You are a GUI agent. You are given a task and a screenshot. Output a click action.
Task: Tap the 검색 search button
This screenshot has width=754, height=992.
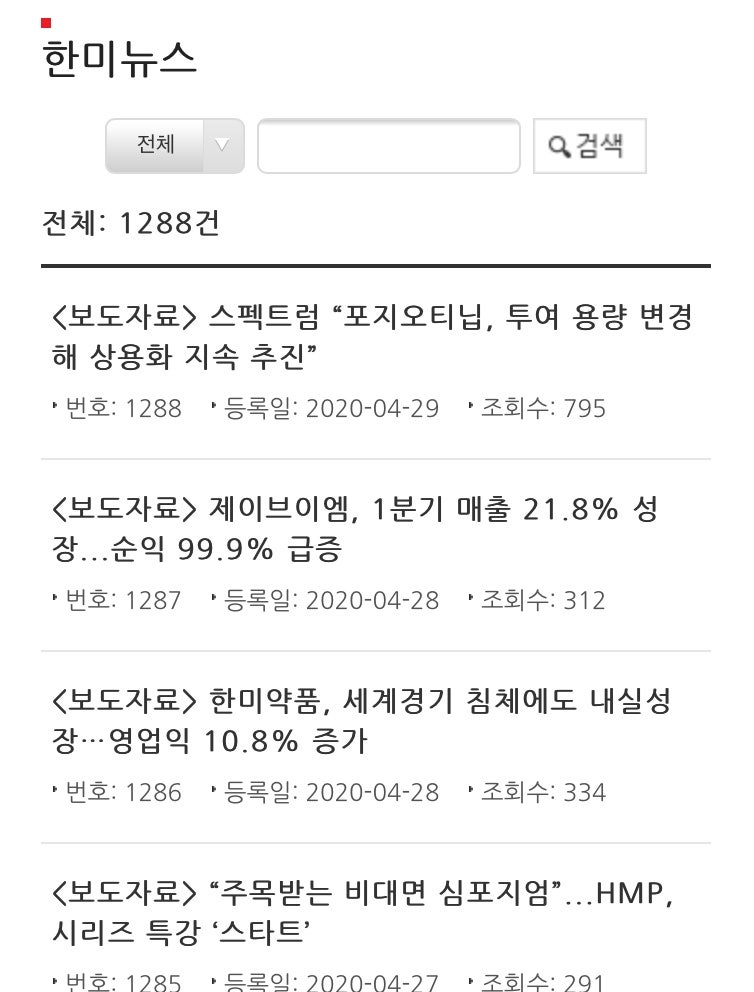click(589, 146)
